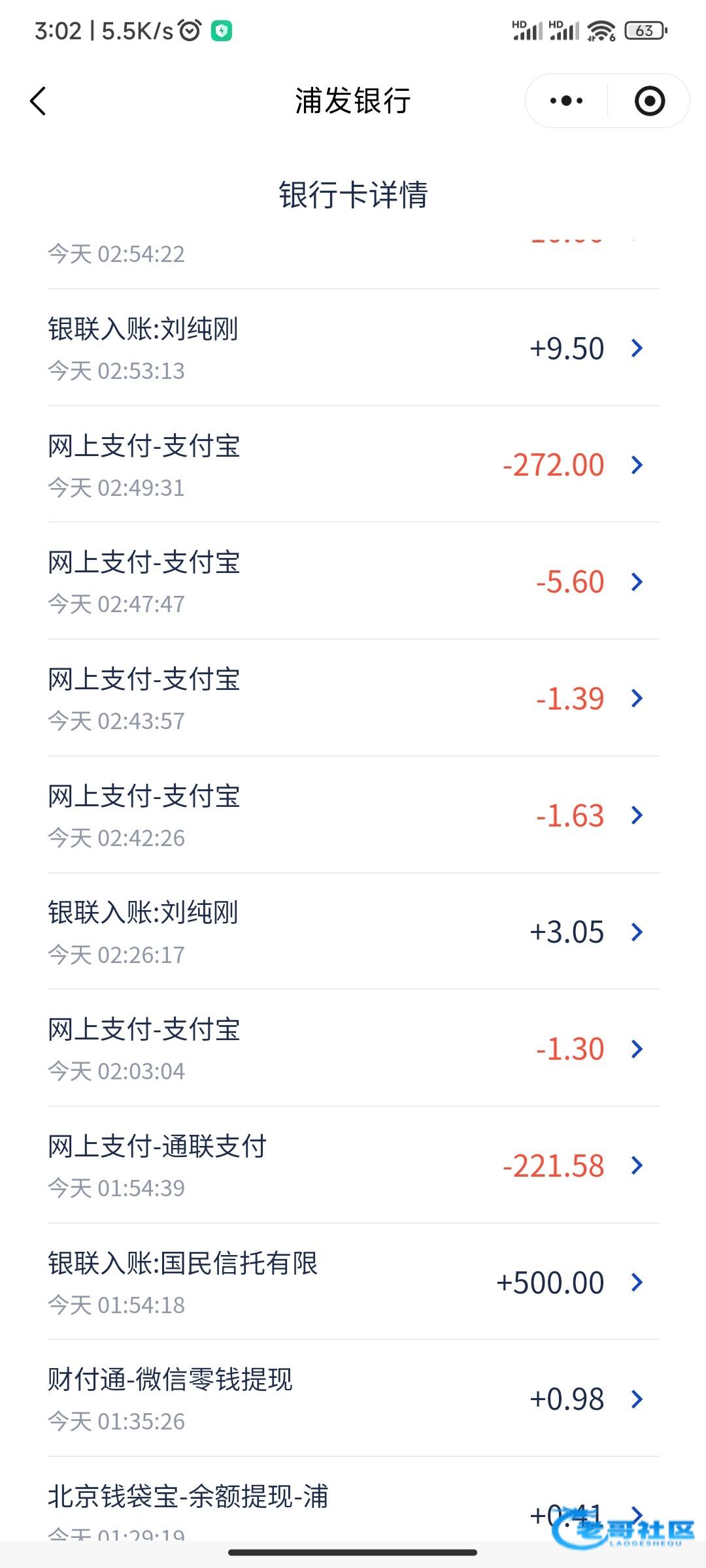
Task: Go back from 浦发银行 page
Action: 38,101
